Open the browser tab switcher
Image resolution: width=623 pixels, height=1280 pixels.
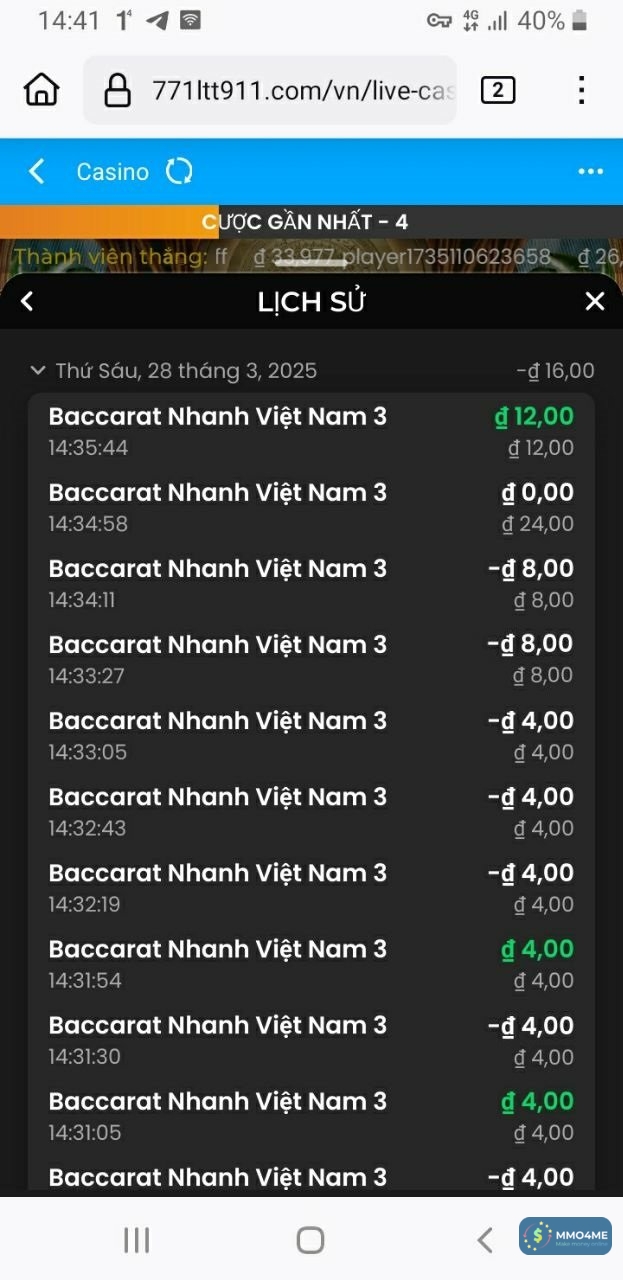(498, 91)
